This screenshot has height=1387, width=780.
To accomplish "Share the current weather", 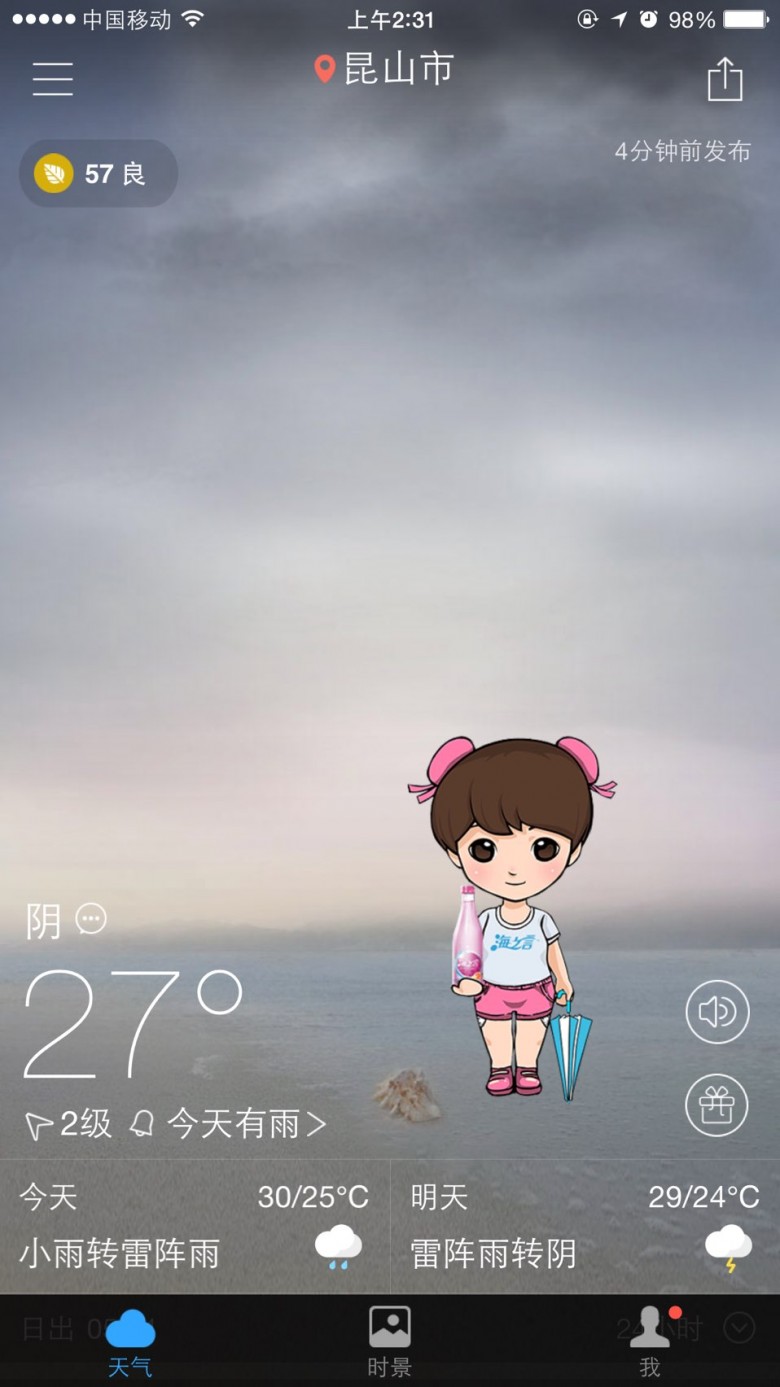I will coord(725,79).
